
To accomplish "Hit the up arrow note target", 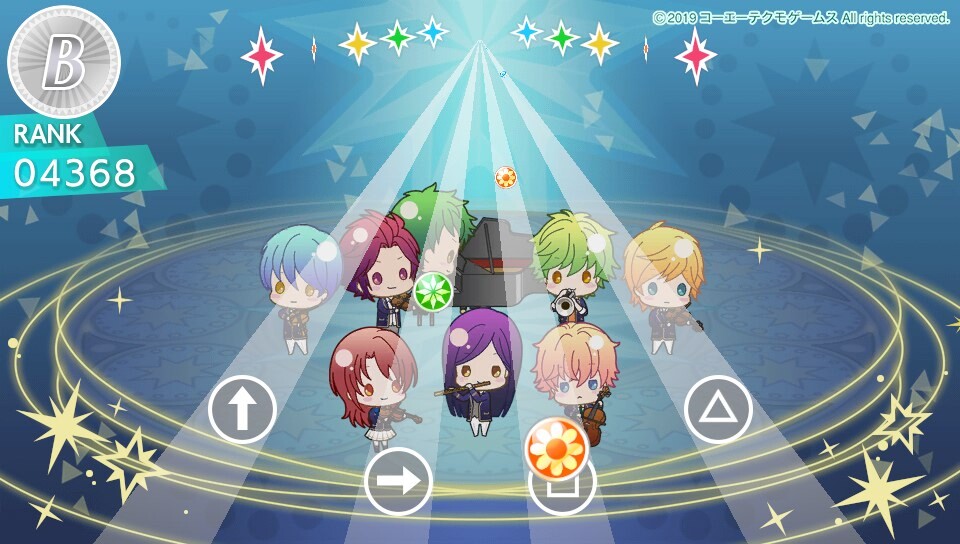I will click(x=242, y=409).
